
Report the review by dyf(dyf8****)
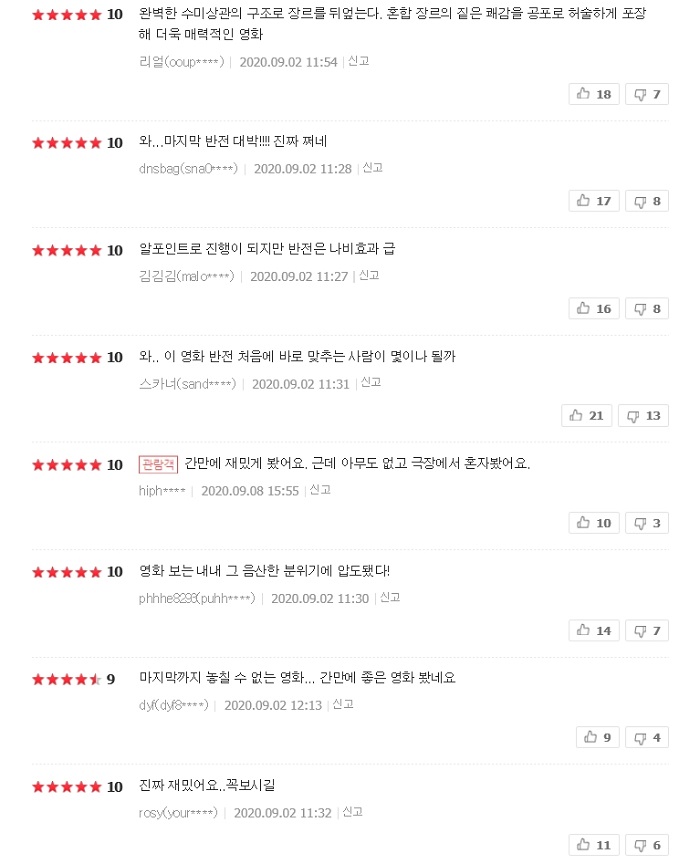pos(343,704)
